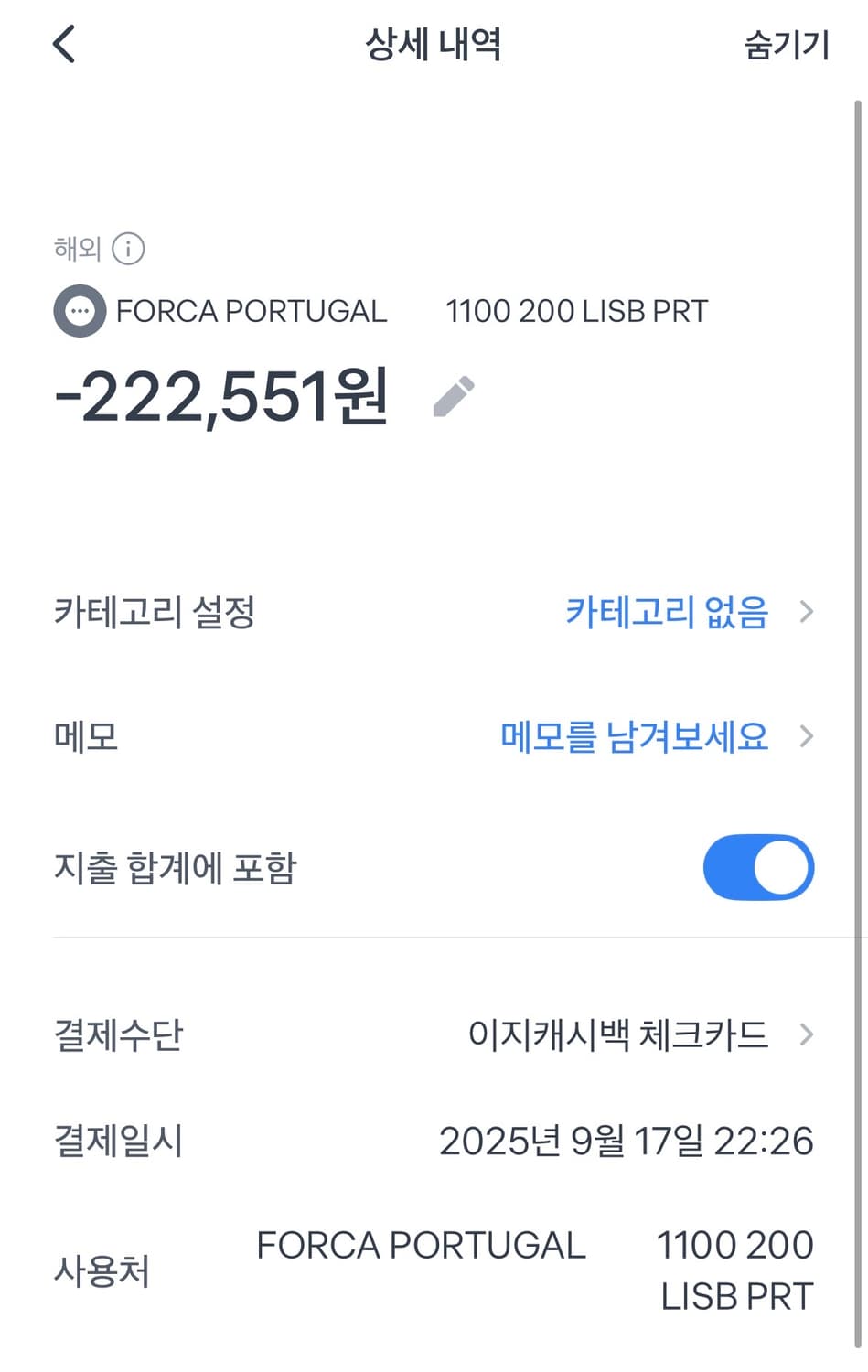Expand the 카테고리 설정 row chevron
Screen dimensions: 868x1372
pyautogui.click(x=808, y=614)
